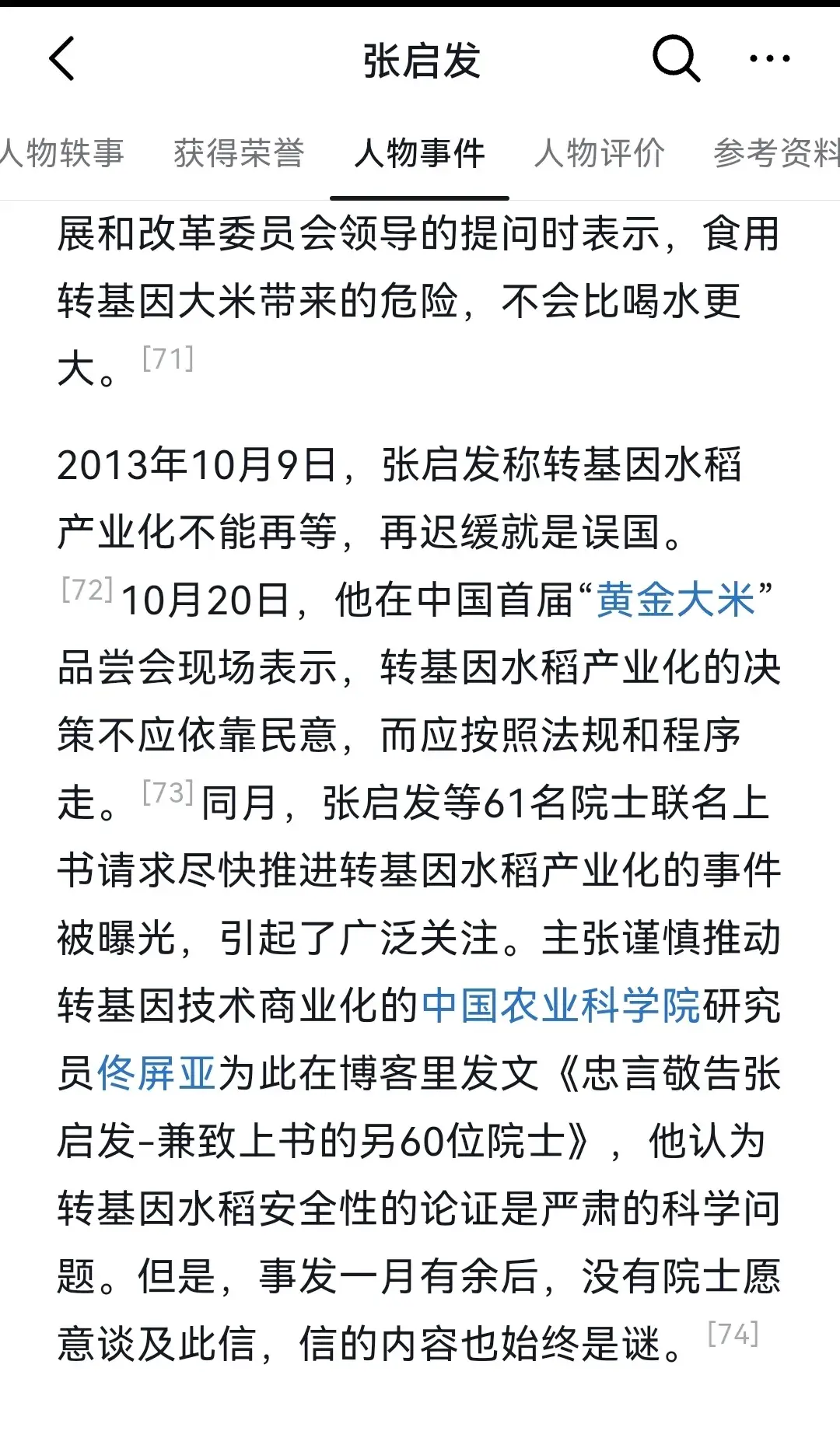View reference [74]
The width and height of the screenshot is (840, 1431).
733,1335
